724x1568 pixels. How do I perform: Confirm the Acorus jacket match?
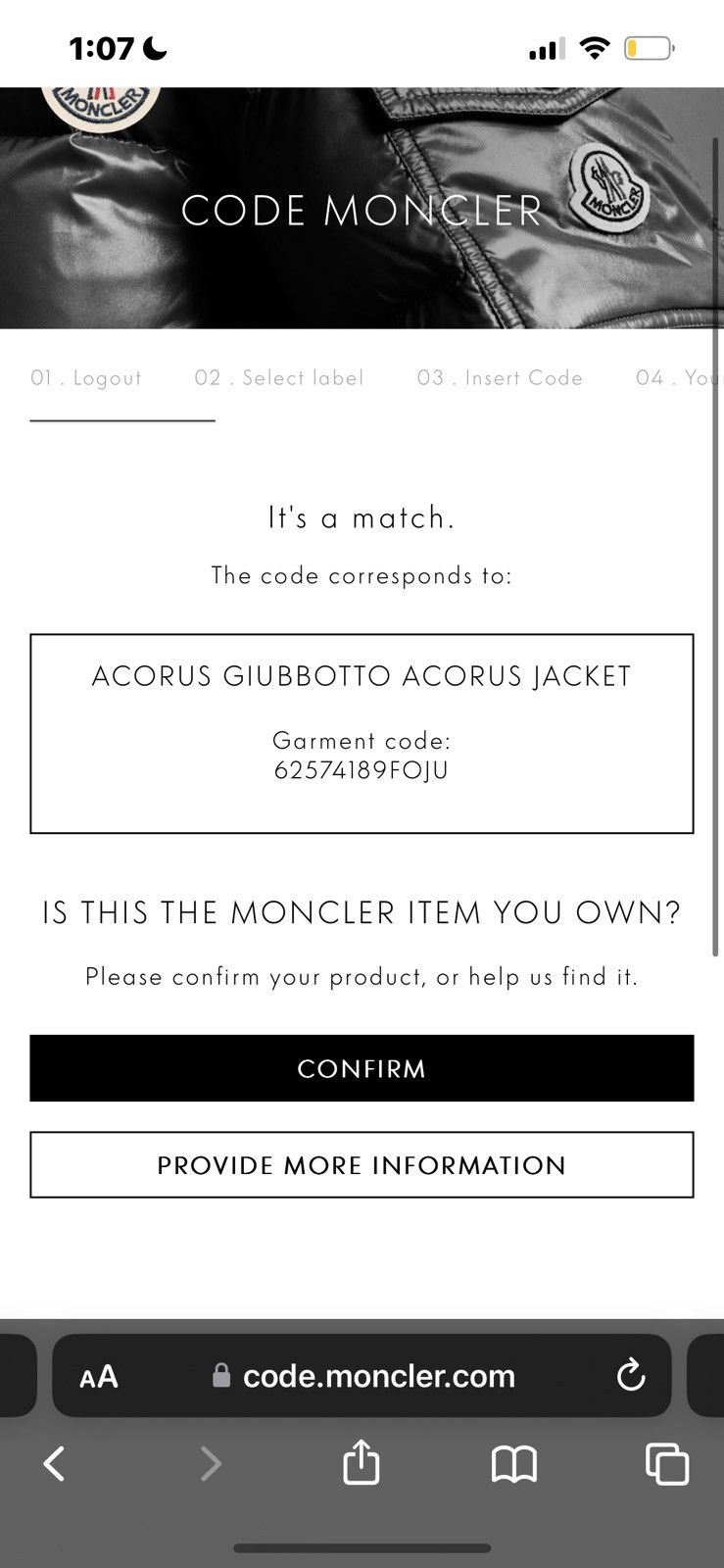[362, 1068]
